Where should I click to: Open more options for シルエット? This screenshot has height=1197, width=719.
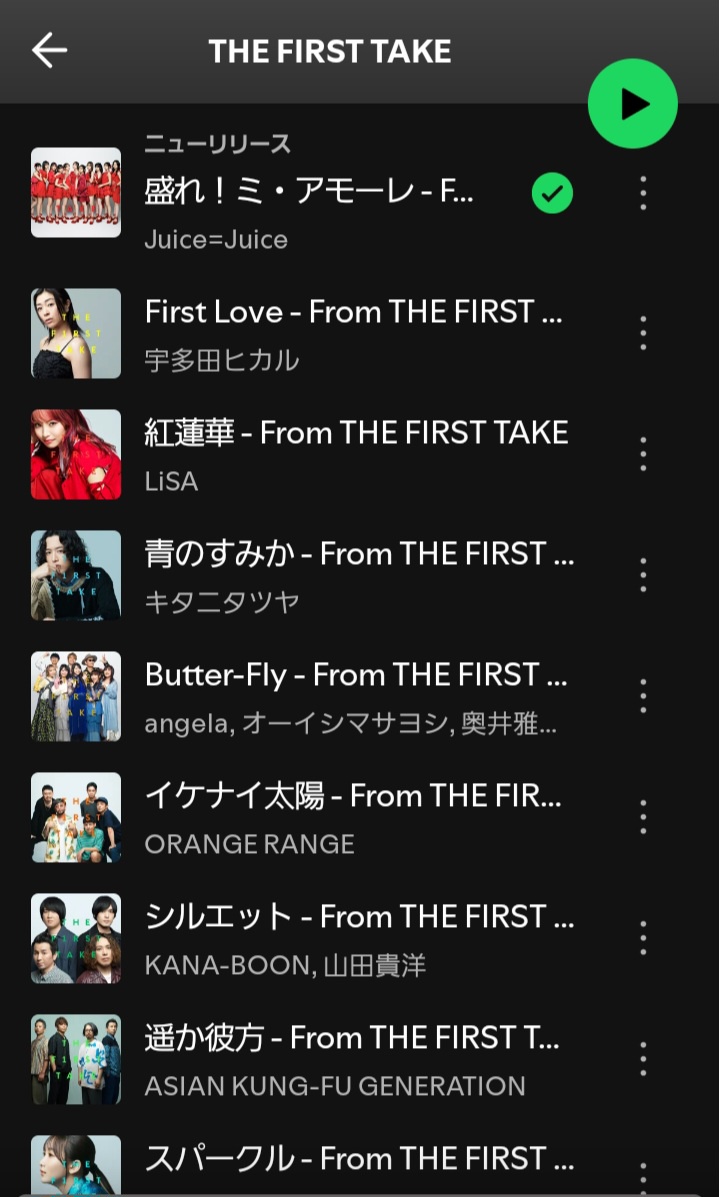[x=643, y=938]
